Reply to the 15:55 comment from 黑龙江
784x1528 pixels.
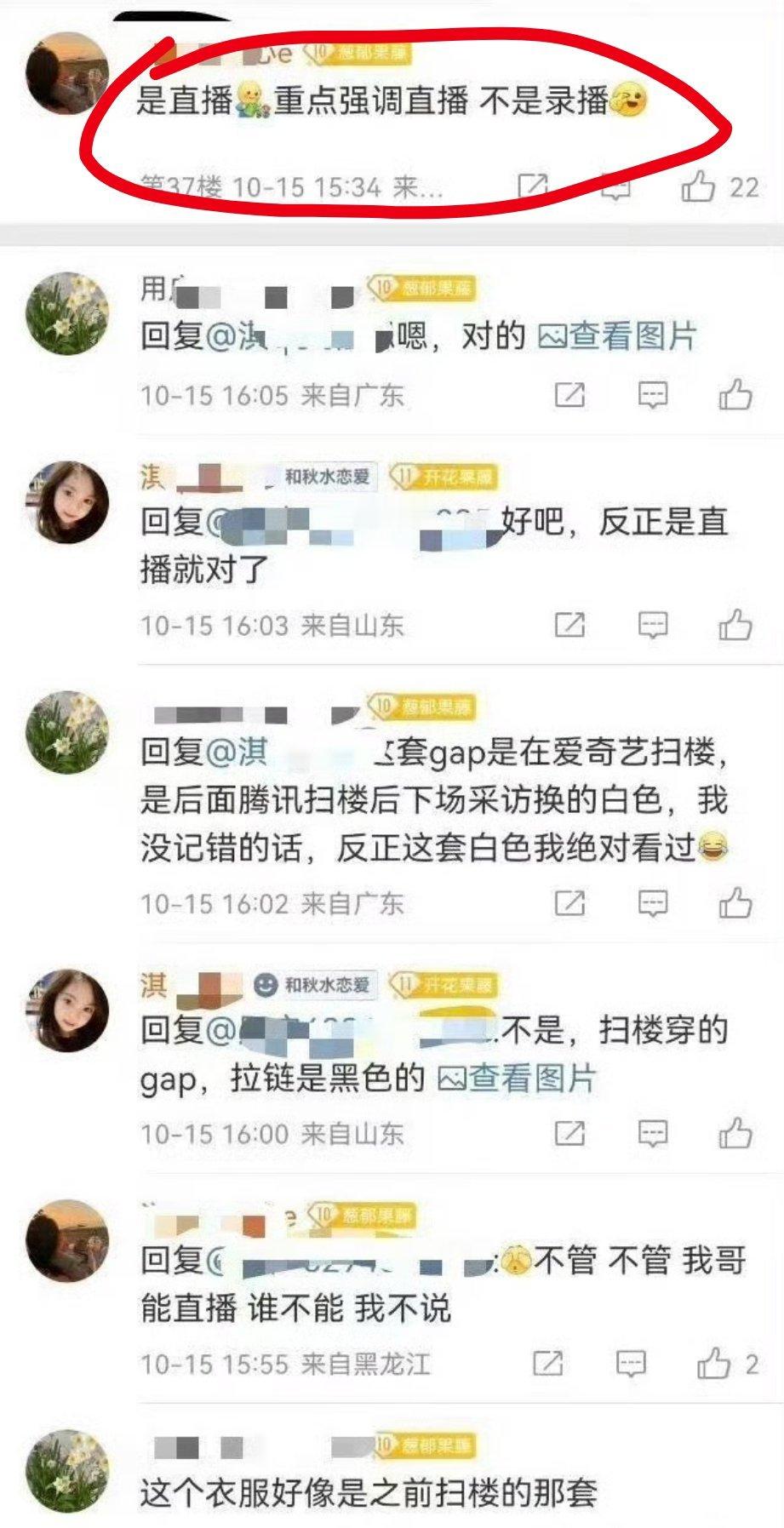click(x=630, y=1364)
